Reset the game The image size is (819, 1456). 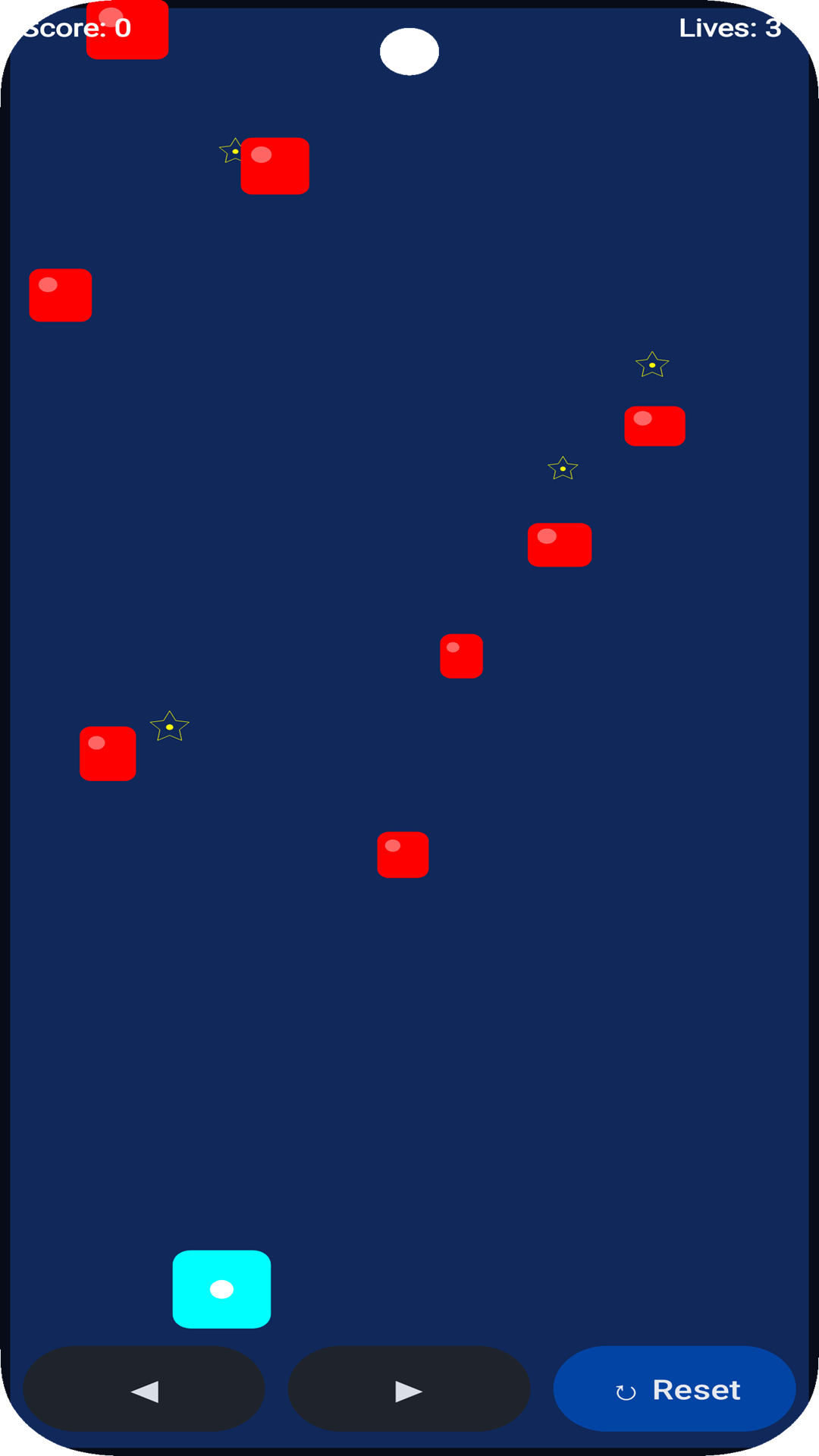[x=674, y=1389]
